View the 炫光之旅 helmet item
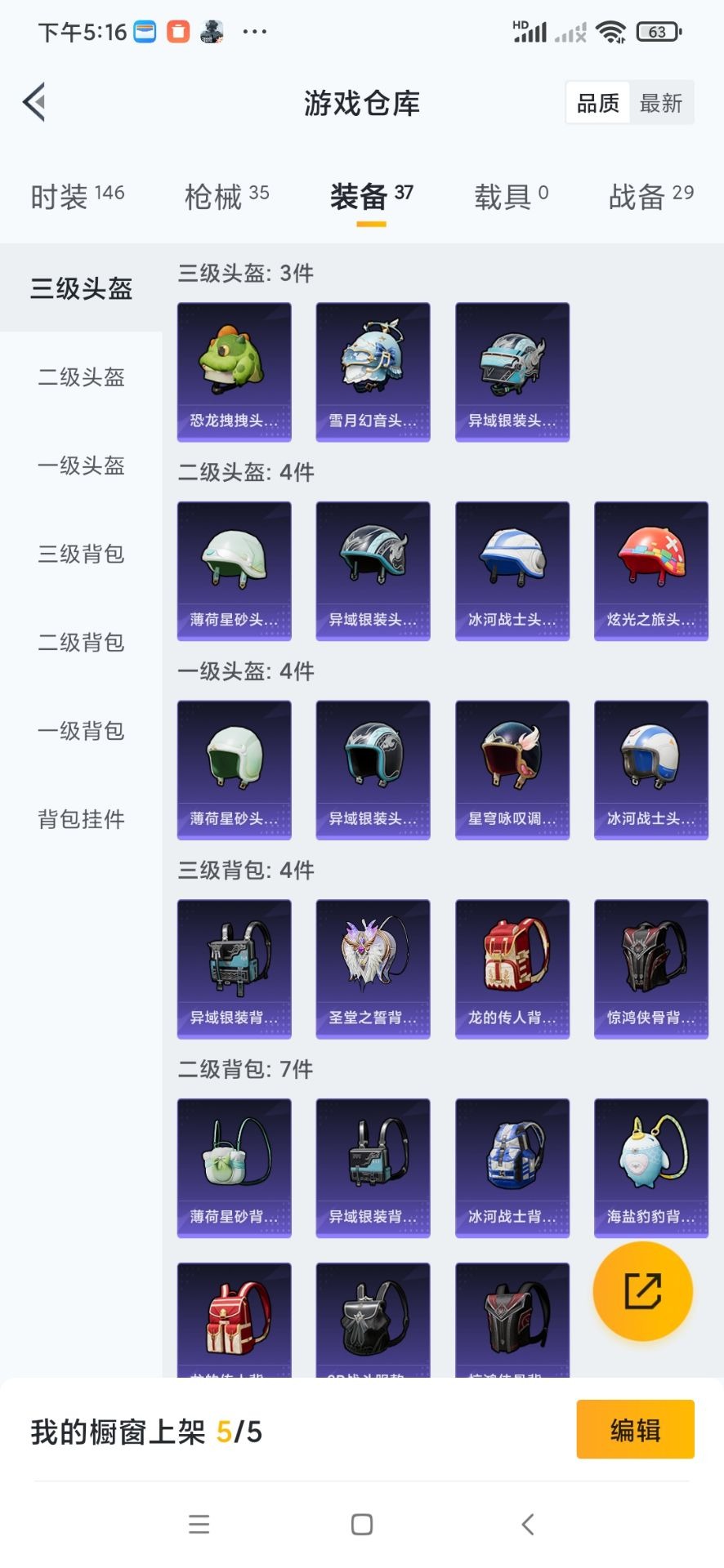This screenshot has width=724, height=1568. [x=651, y=571]
